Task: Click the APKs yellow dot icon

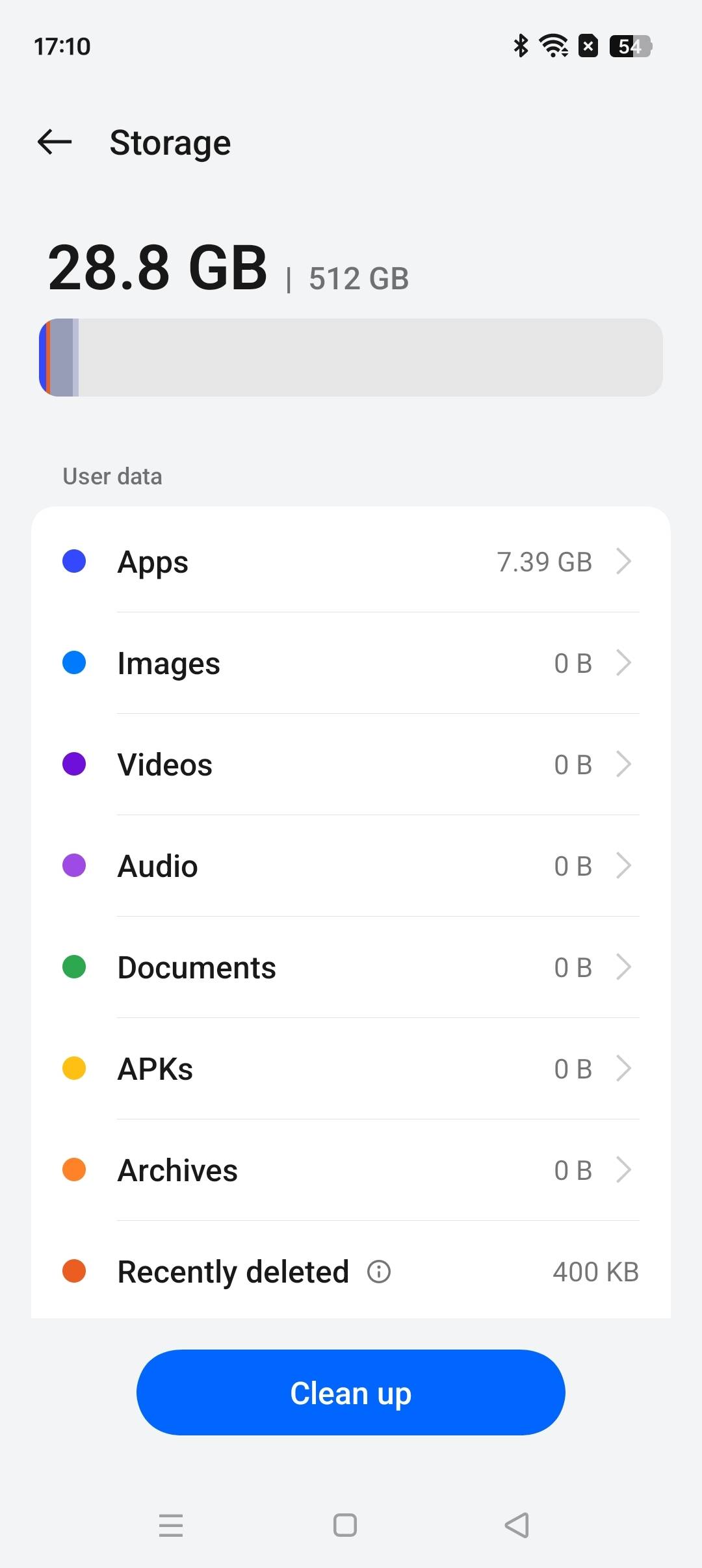Action: click(73, 1068)
